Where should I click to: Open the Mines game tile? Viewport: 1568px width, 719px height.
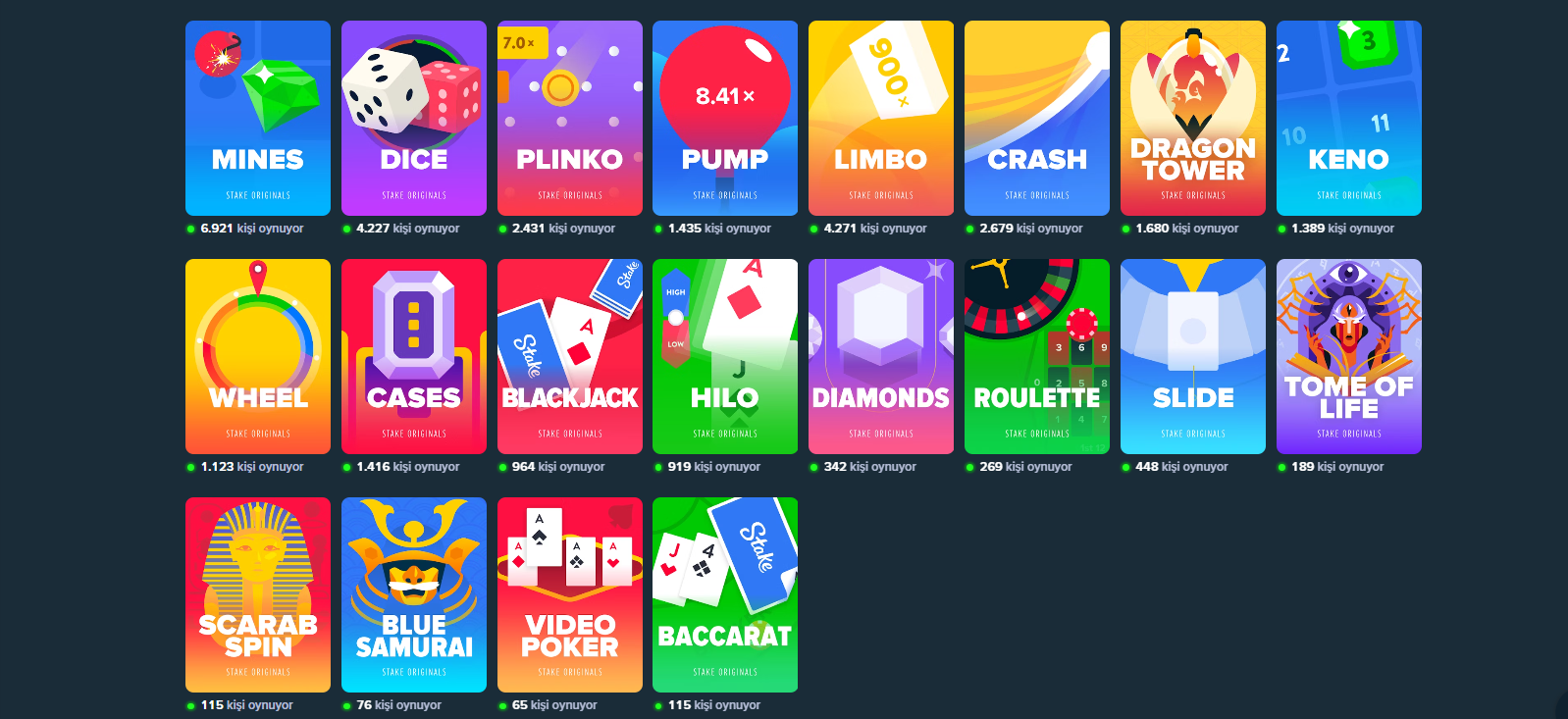coord(258,118)
